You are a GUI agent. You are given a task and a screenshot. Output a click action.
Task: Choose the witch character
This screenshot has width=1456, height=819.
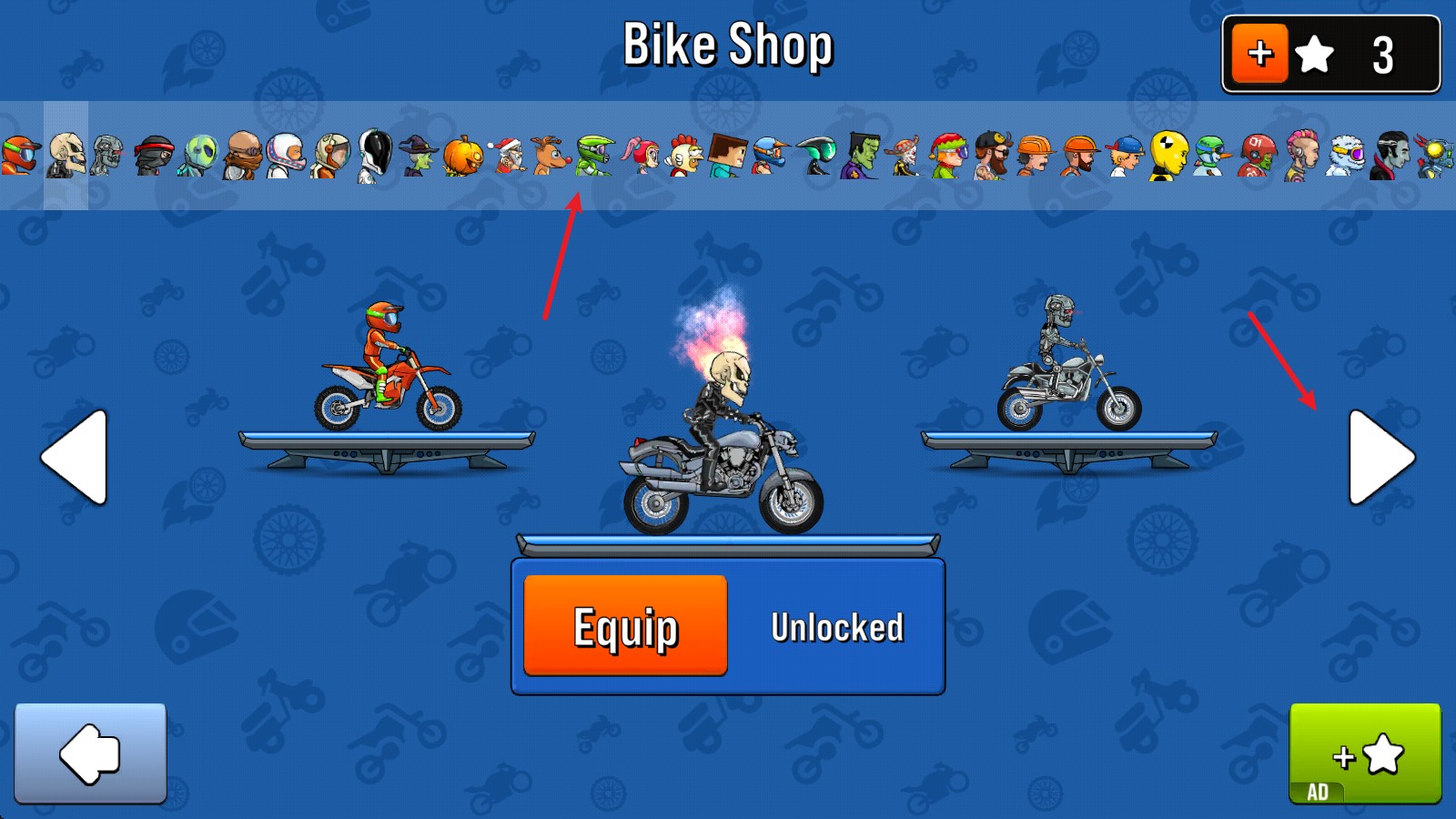pyautogui.click(x=419, y=156)
